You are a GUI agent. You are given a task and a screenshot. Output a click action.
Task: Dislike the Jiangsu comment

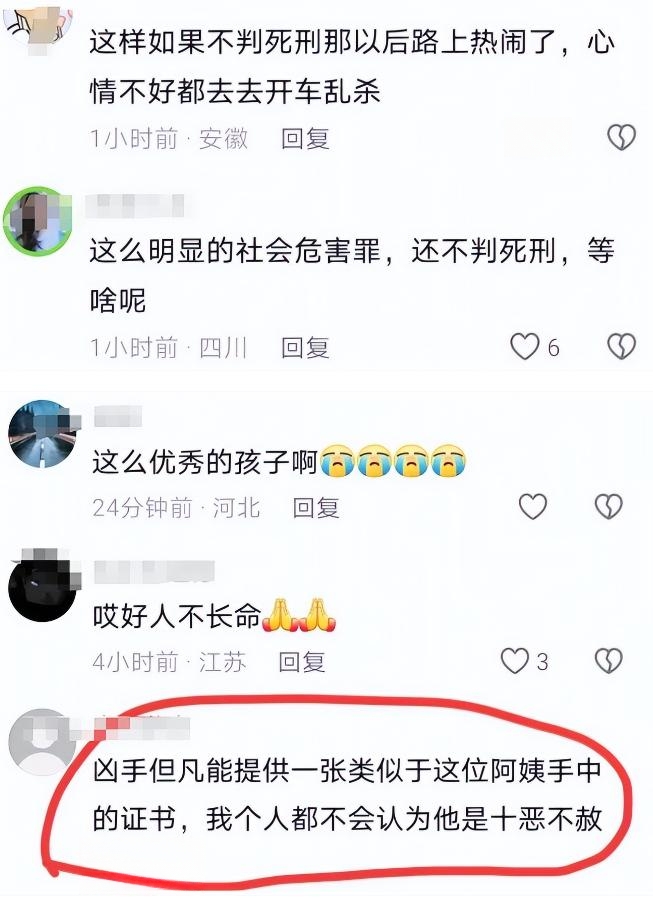pyautogui.click(x=609, y=660)
